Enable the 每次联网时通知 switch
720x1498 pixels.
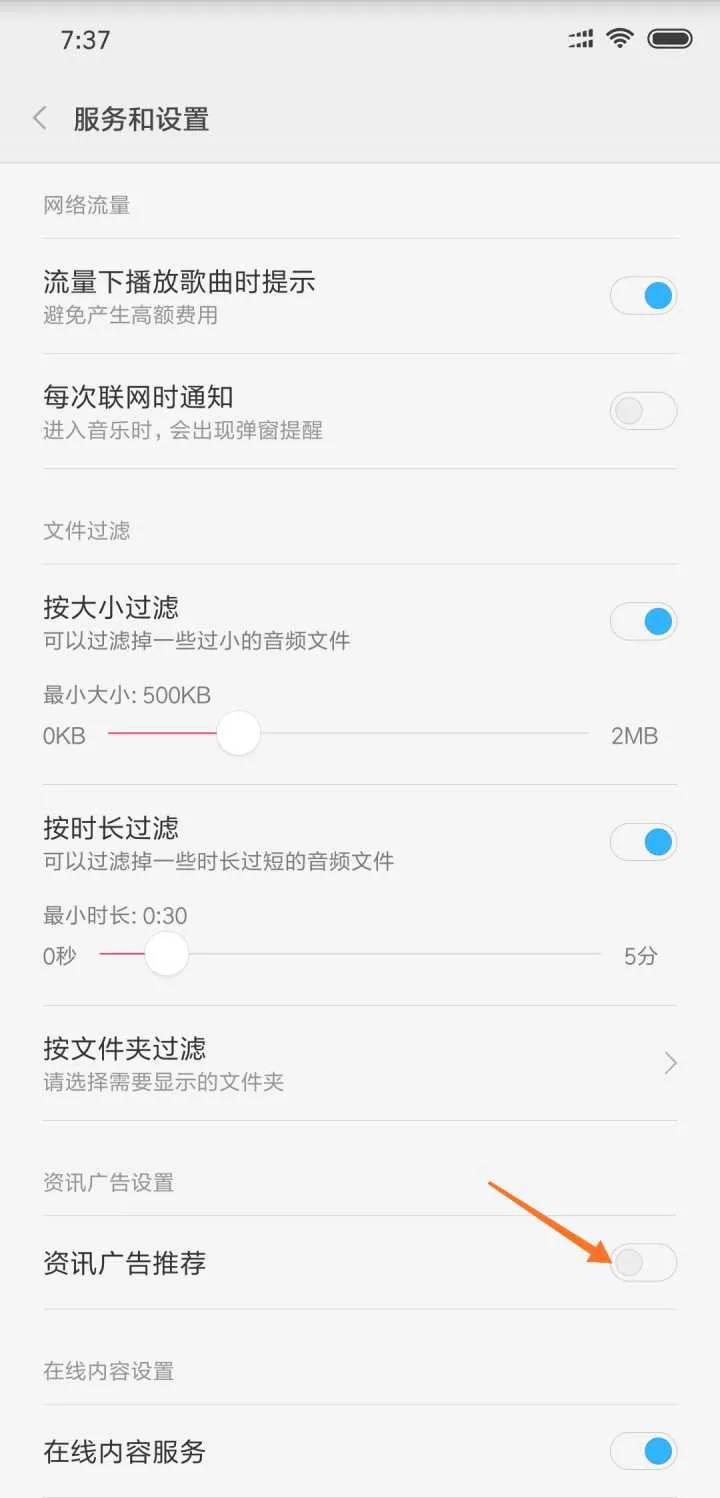pos(643,411)
